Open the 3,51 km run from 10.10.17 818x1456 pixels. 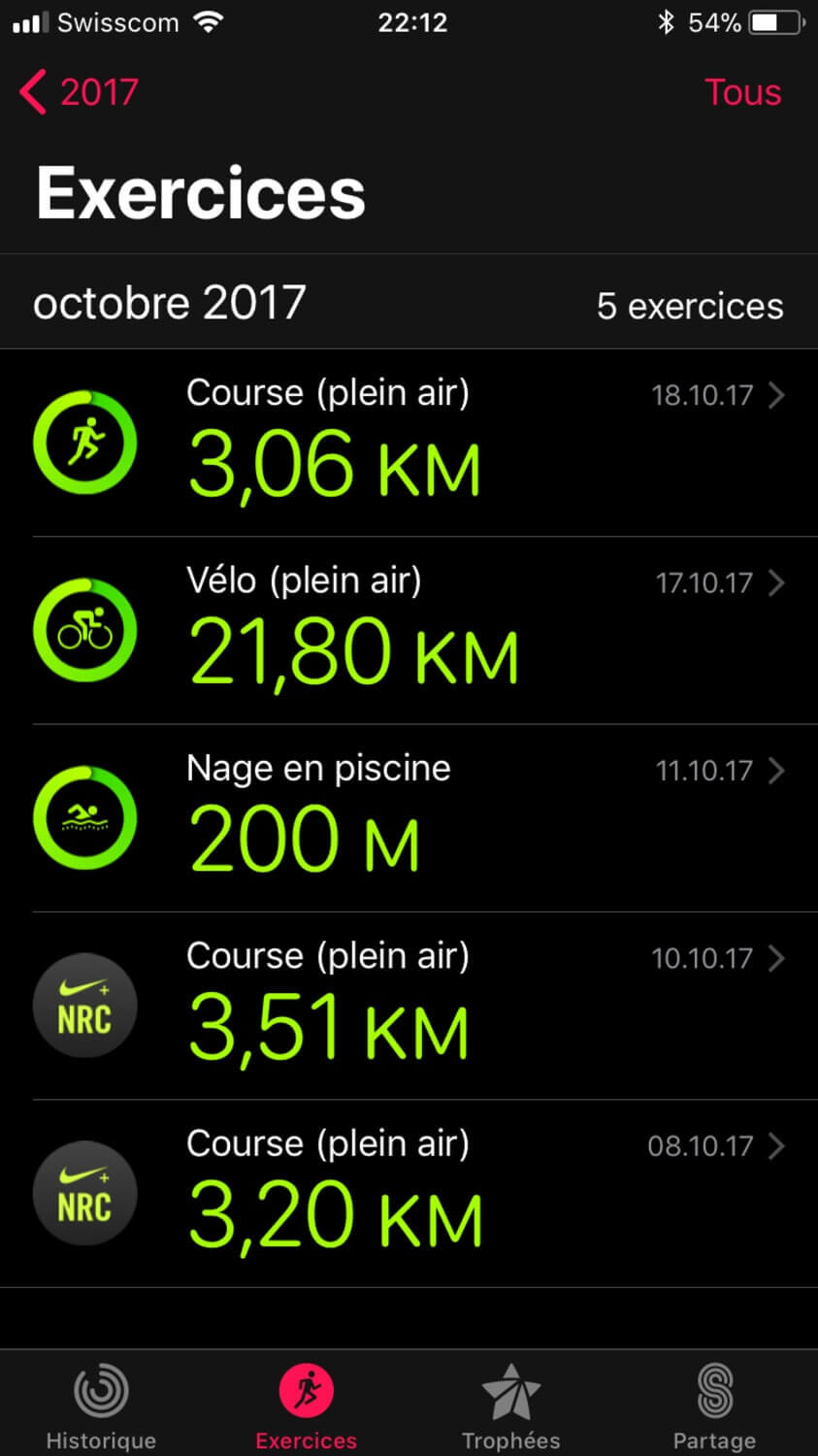point(409,1006)
